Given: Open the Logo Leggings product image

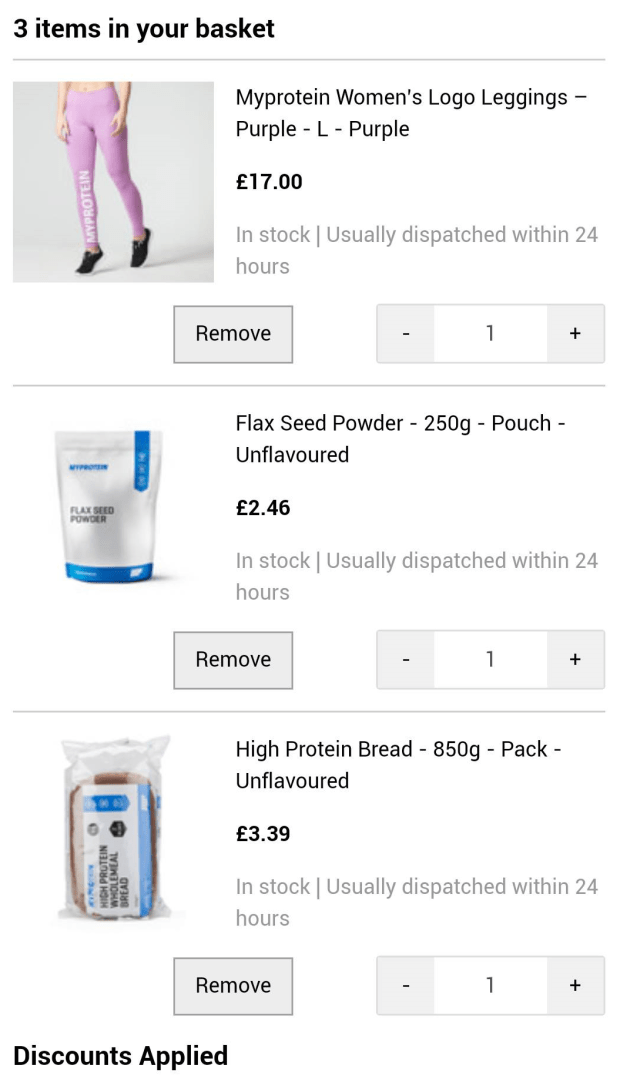Looking at the screenshot, I should click(113, 182).
